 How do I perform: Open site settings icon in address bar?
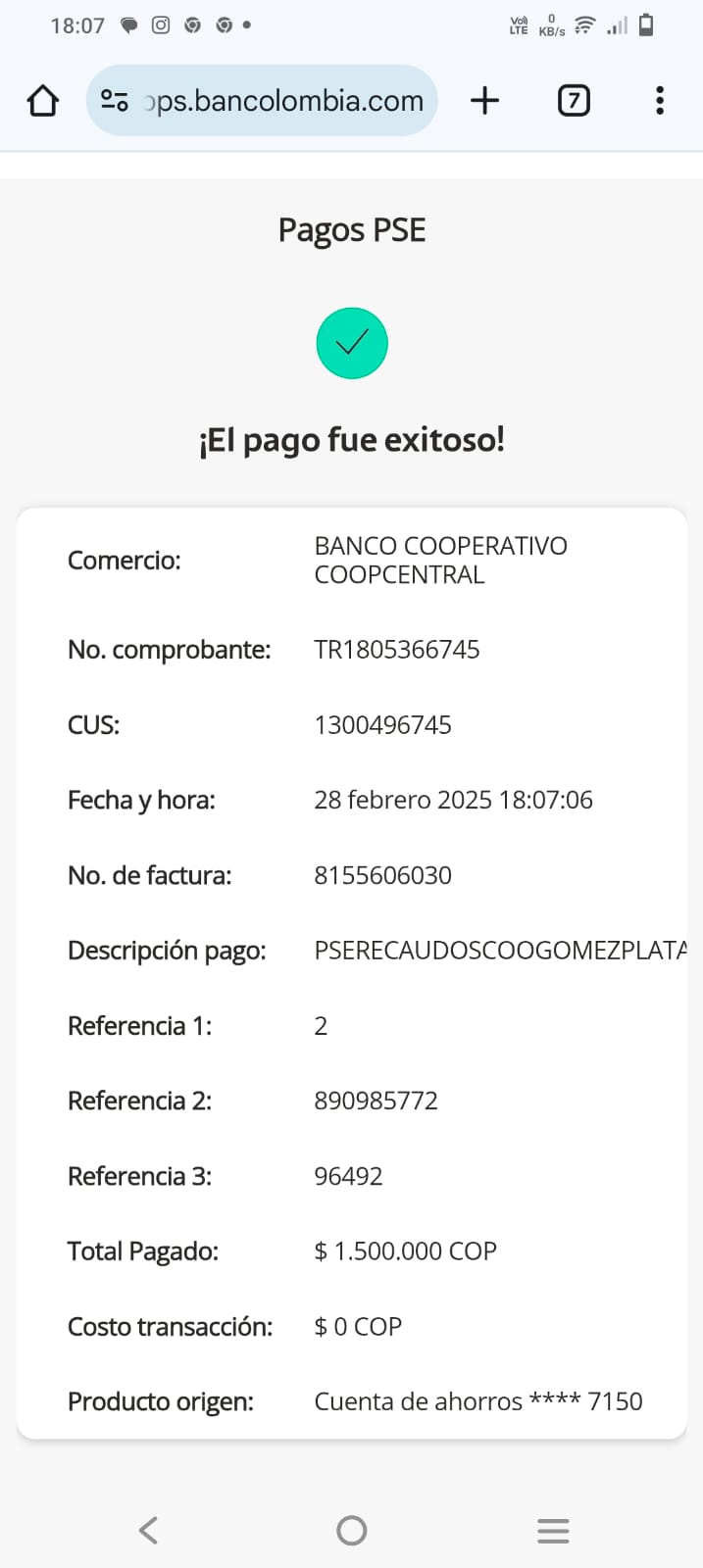(115, 101)
